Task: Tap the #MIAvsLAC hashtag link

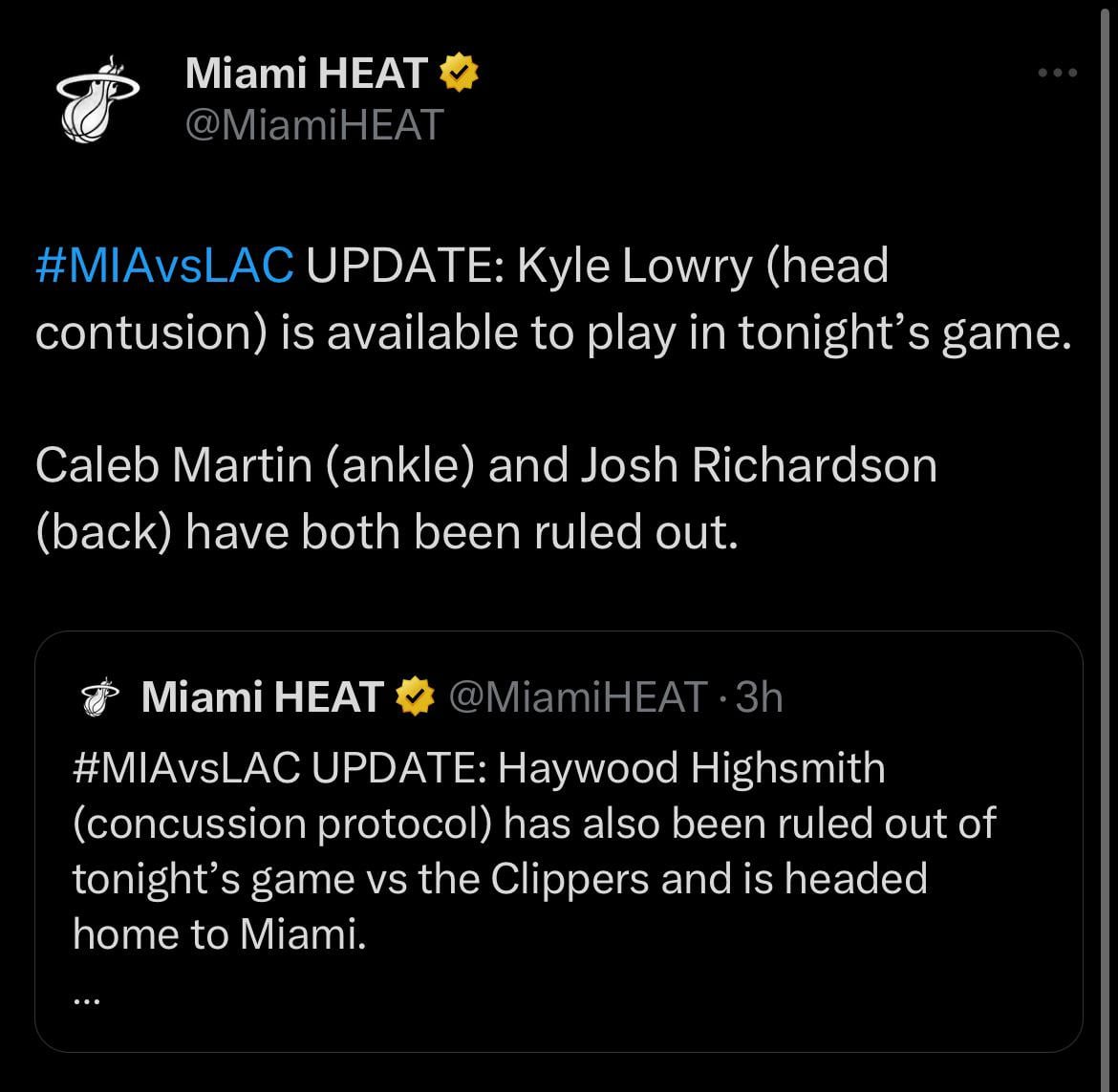Action: point(164,266)
